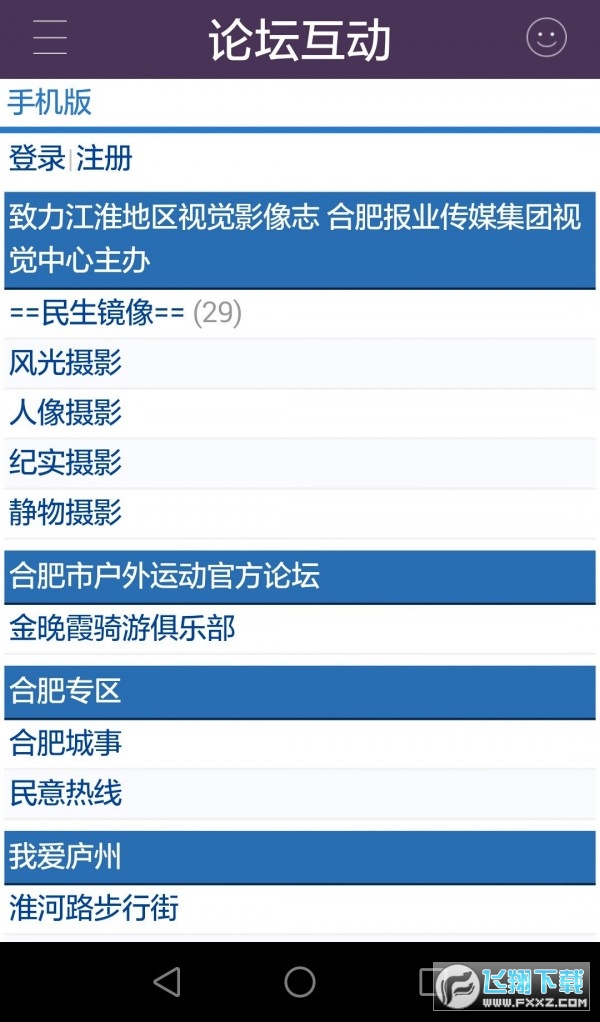Open the hamburger drawer menu

coord(50,38)
